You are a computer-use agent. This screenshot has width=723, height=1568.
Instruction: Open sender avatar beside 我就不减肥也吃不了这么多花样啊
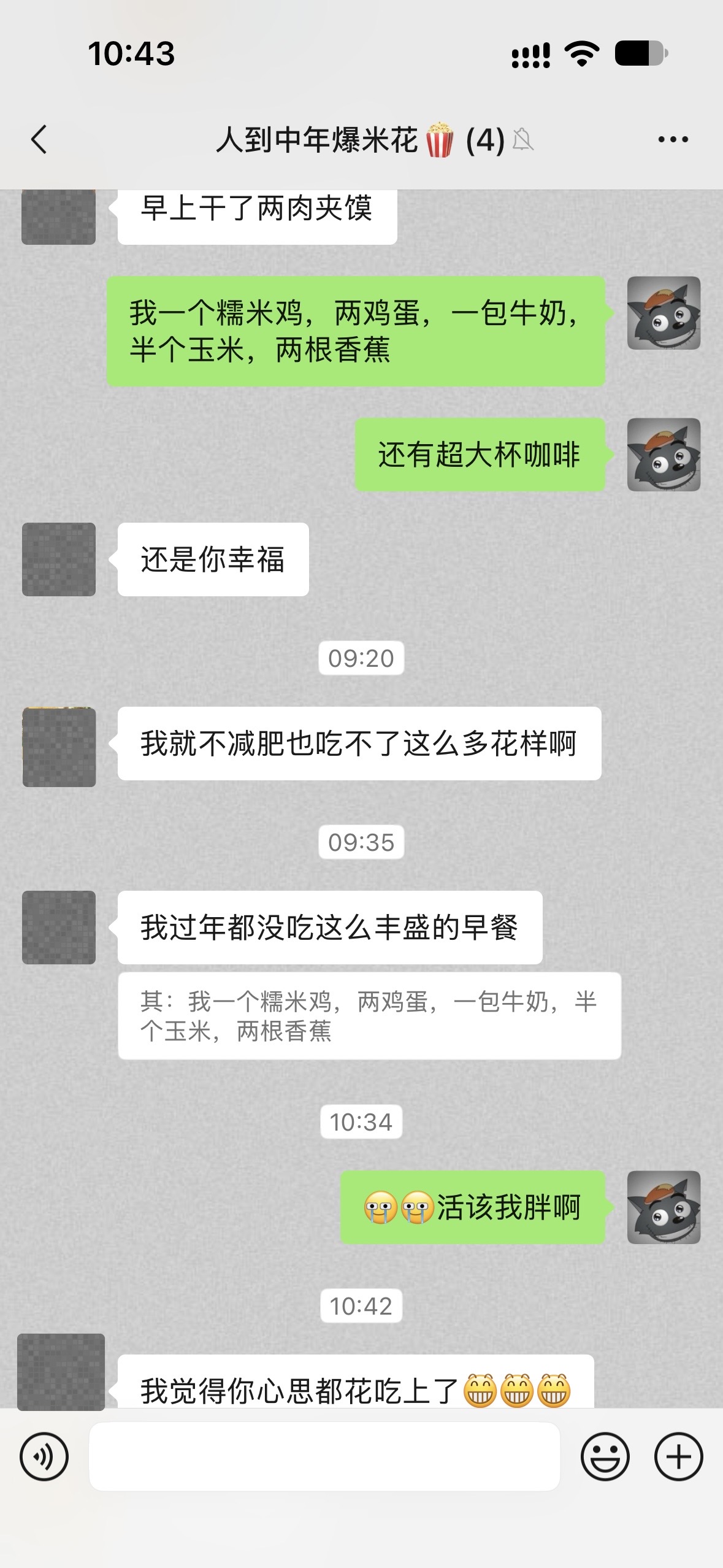[59, 747]
